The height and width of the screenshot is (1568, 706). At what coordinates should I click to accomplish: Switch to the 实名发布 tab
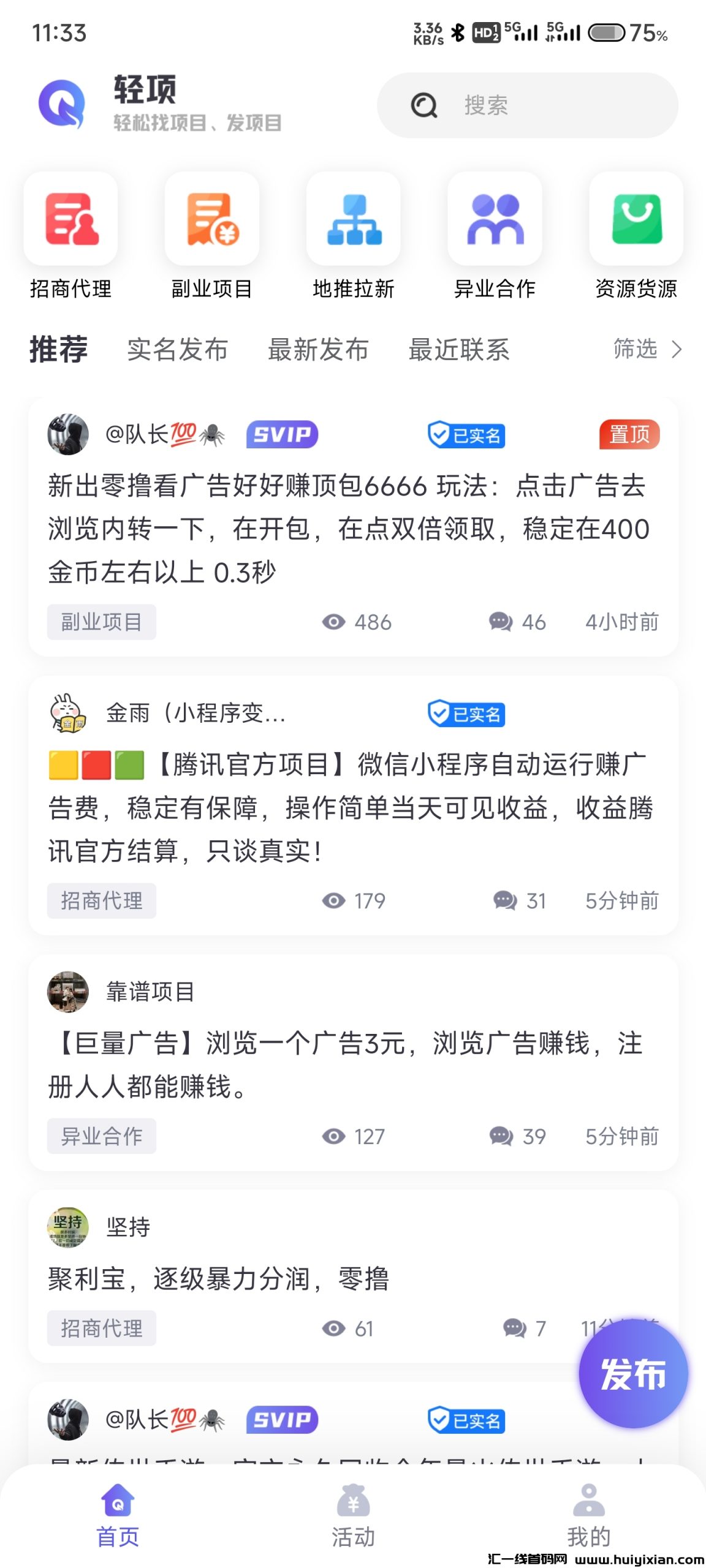point(177,350)
